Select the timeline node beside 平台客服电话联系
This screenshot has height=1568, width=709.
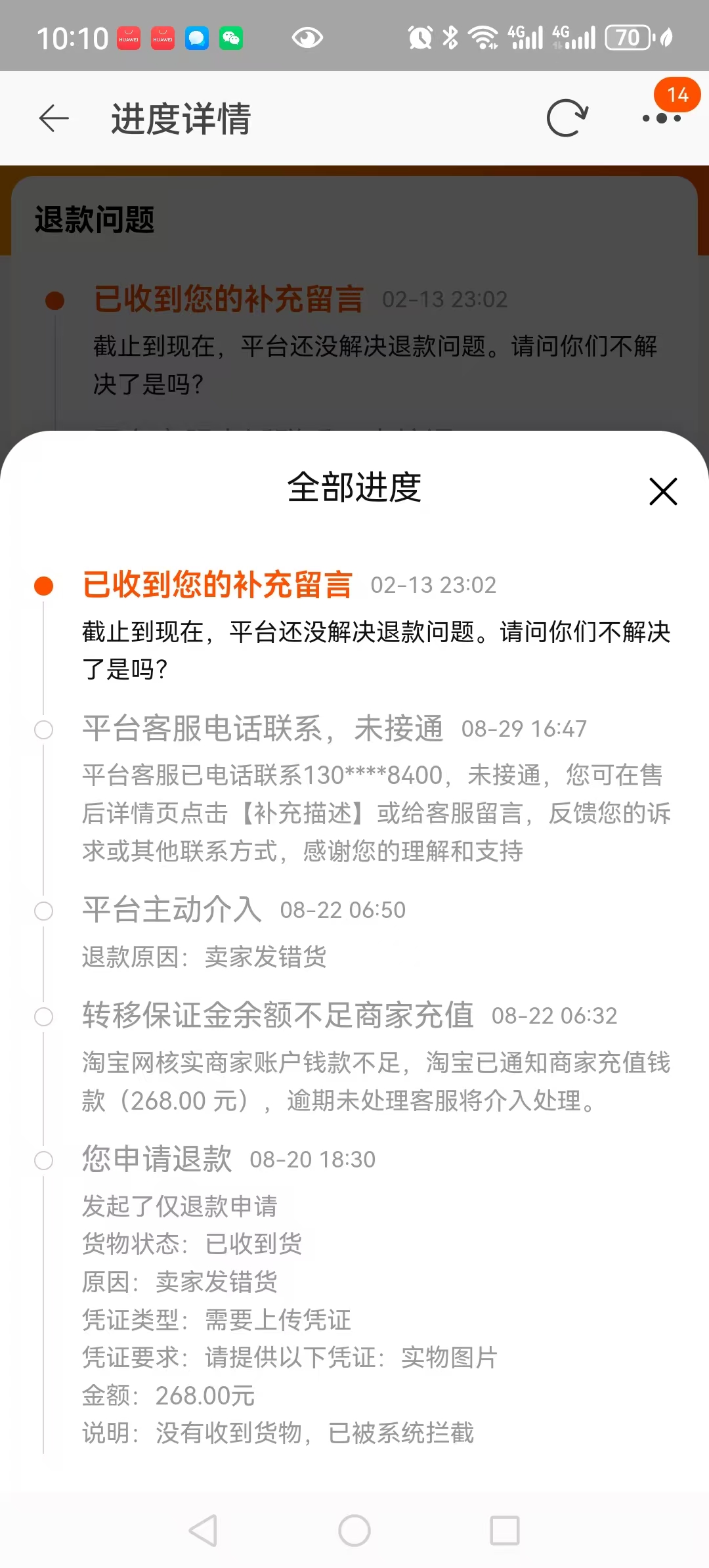click(44, 728)
